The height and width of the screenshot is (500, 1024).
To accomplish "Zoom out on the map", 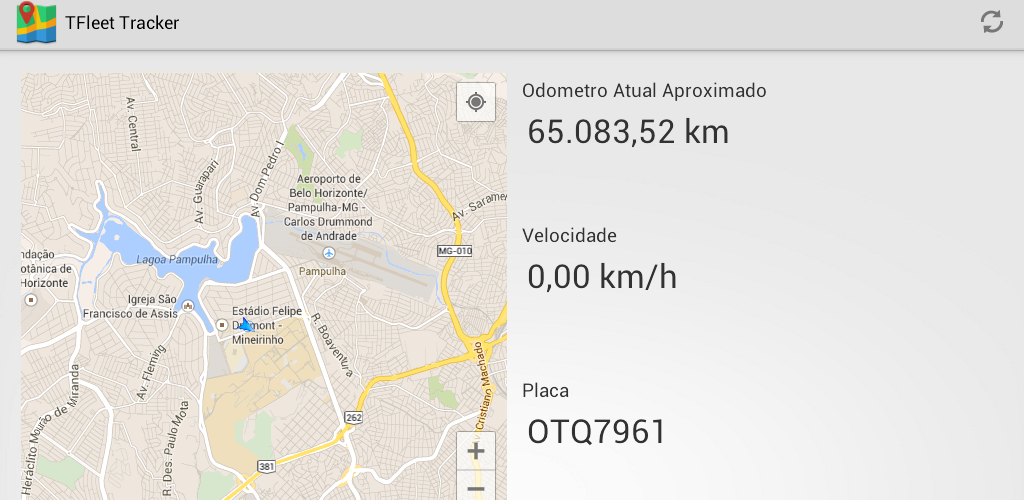I will 476,488.
